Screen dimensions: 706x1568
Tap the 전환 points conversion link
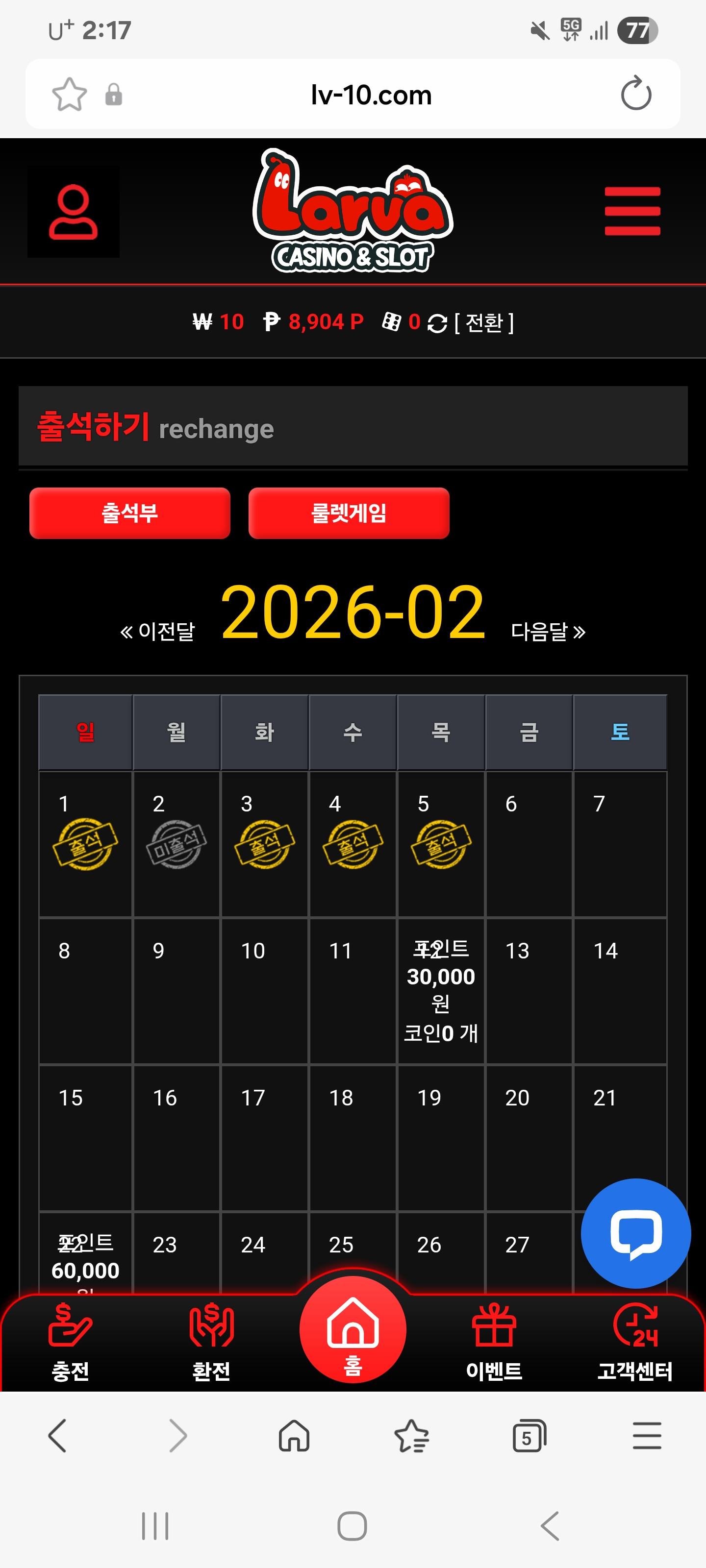pos(484,322)
